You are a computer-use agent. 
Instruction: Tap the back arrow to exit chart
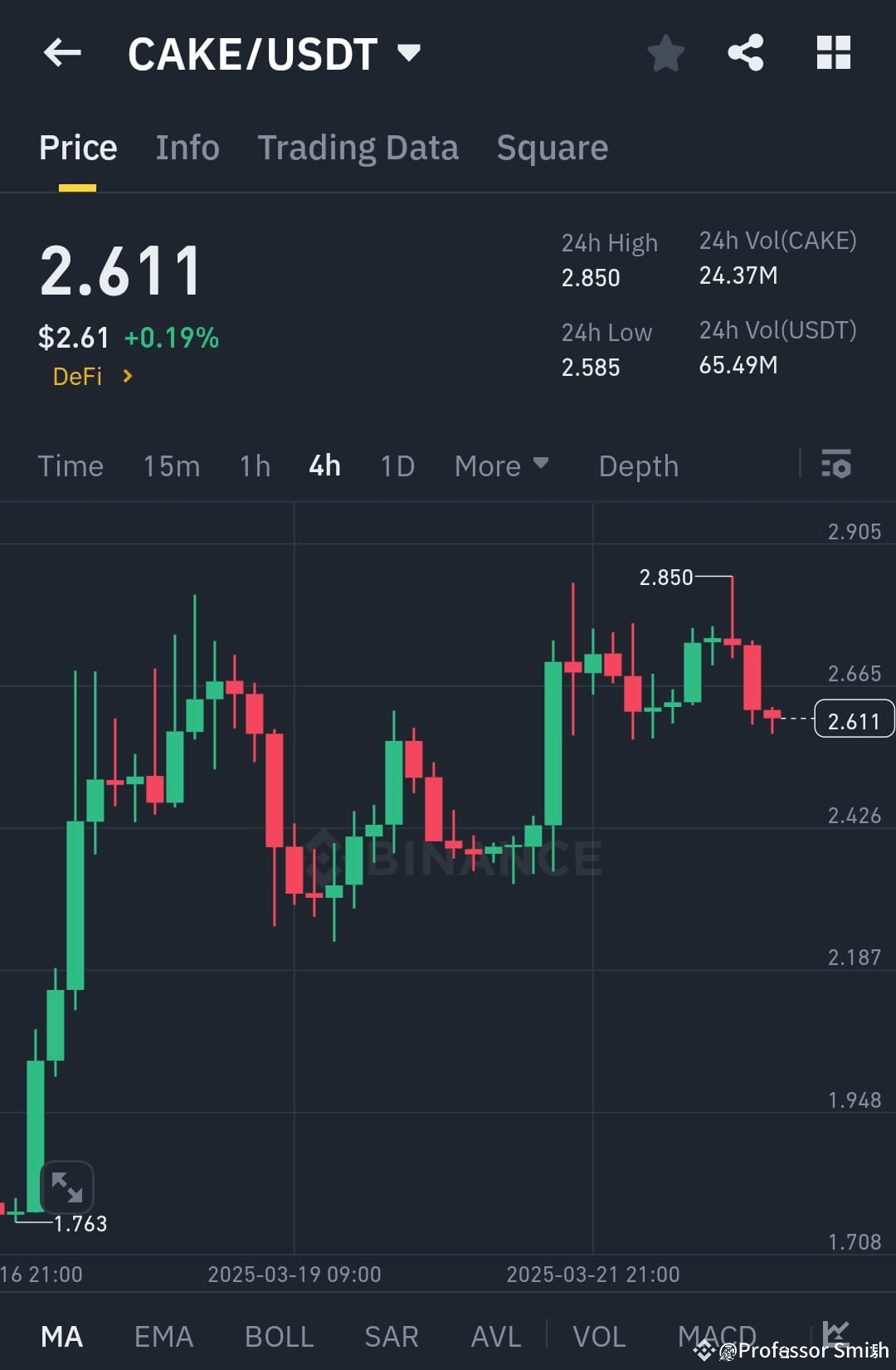(x=62, y=52)
